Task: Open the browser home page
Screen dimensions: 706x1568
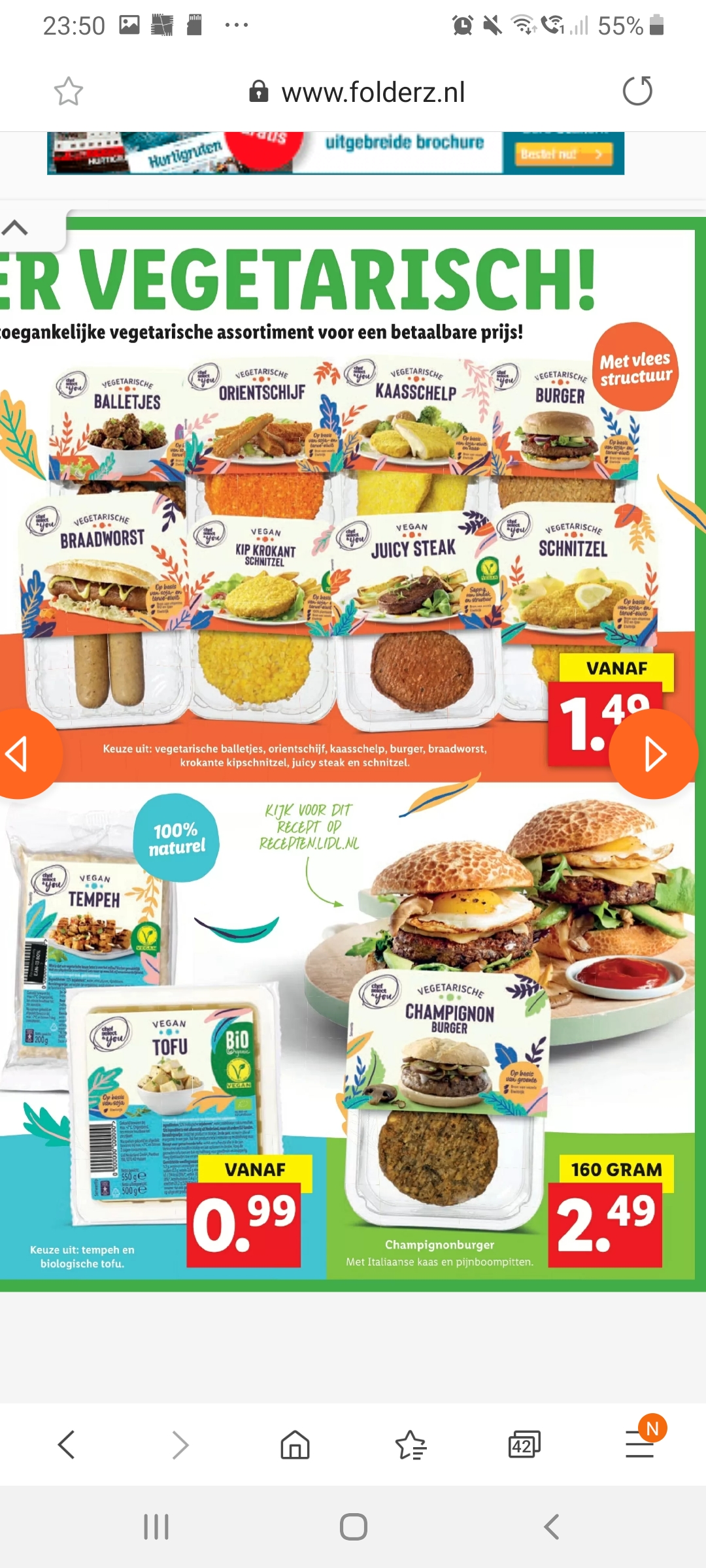Action: tap(295, 1445)
